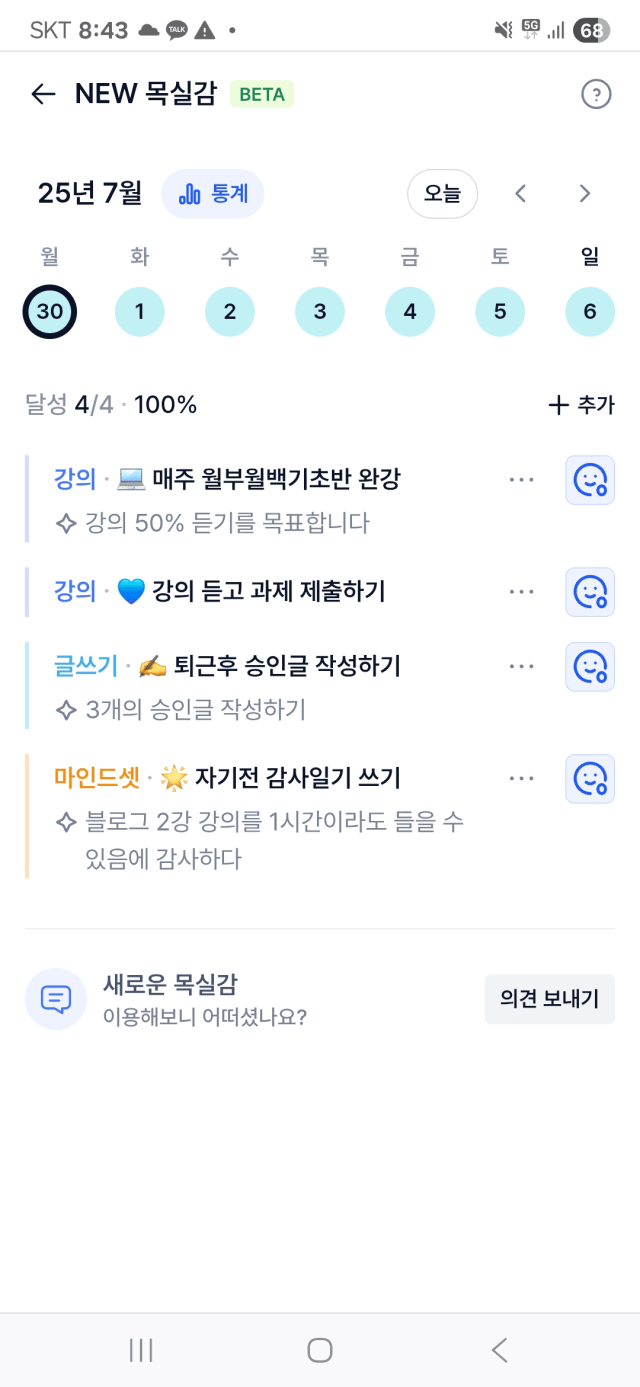Screen dimensions: 640x1387
Task: Tap smiley check for 강의 듣고 과제 제출하기
Action: 590,591
